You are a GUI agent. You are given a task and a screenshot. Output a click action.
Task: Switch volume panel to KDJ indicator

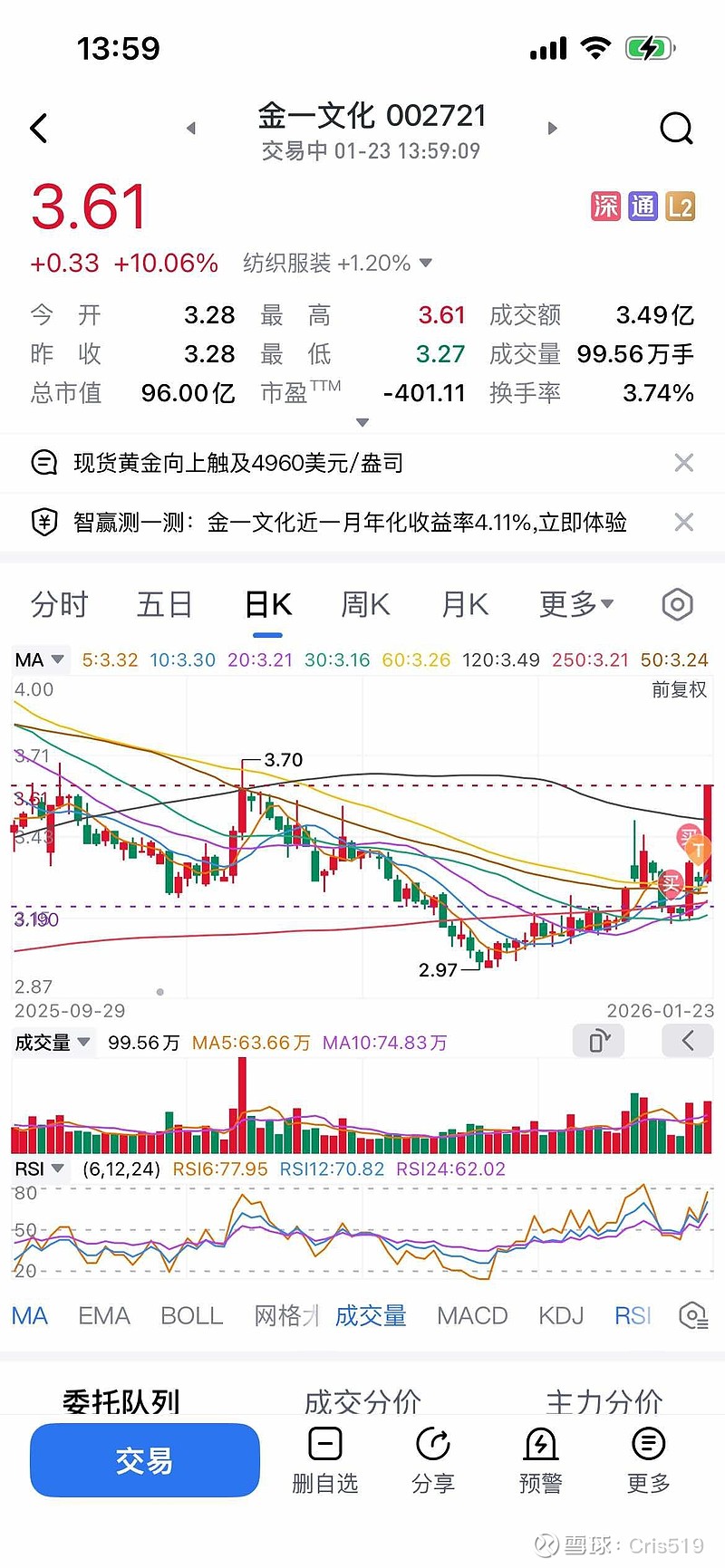tap(560, 1315)
